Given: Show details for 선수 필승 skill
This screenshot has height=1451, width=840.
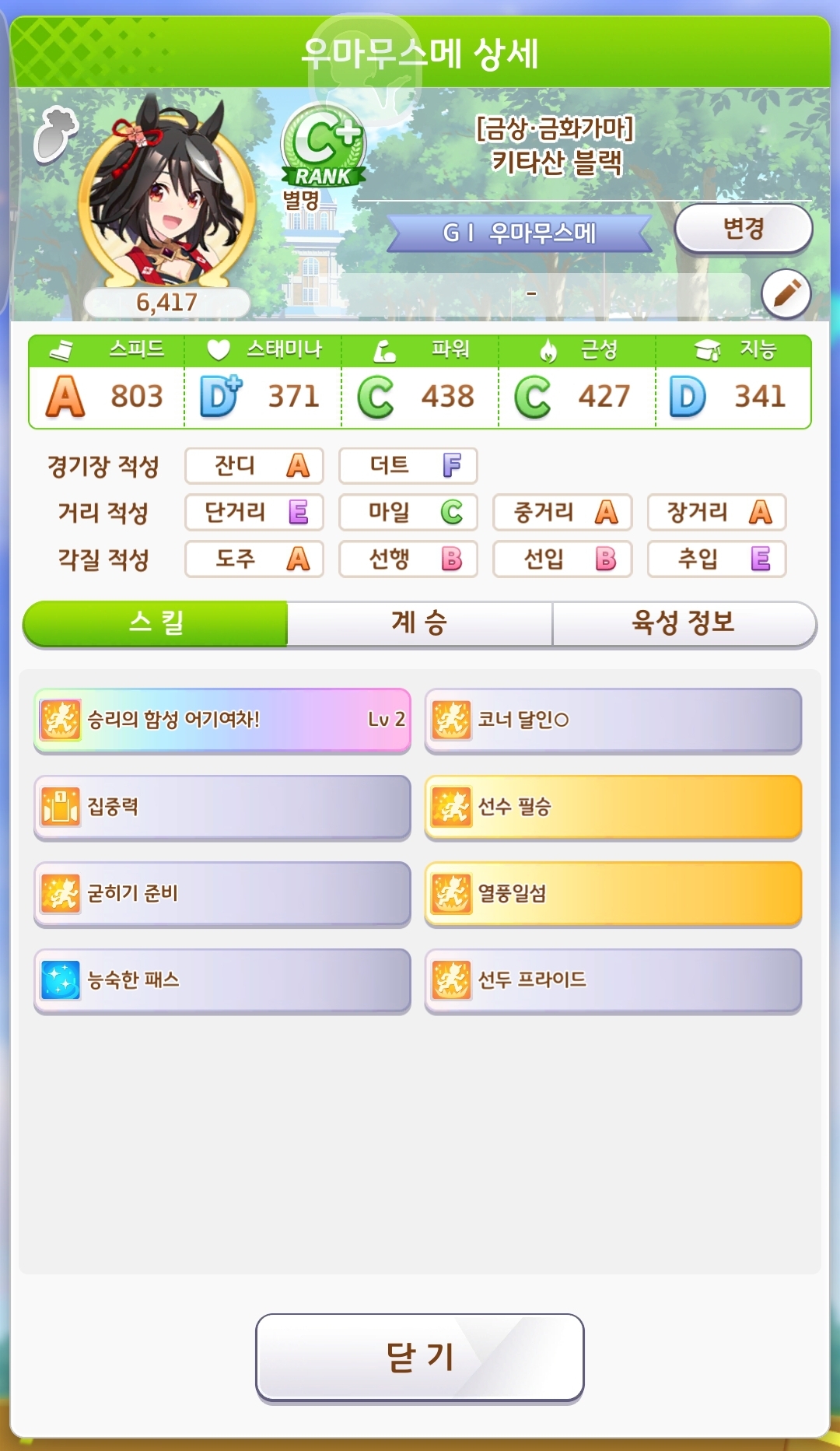Looking at the screenshot, I should pos(613,807).
